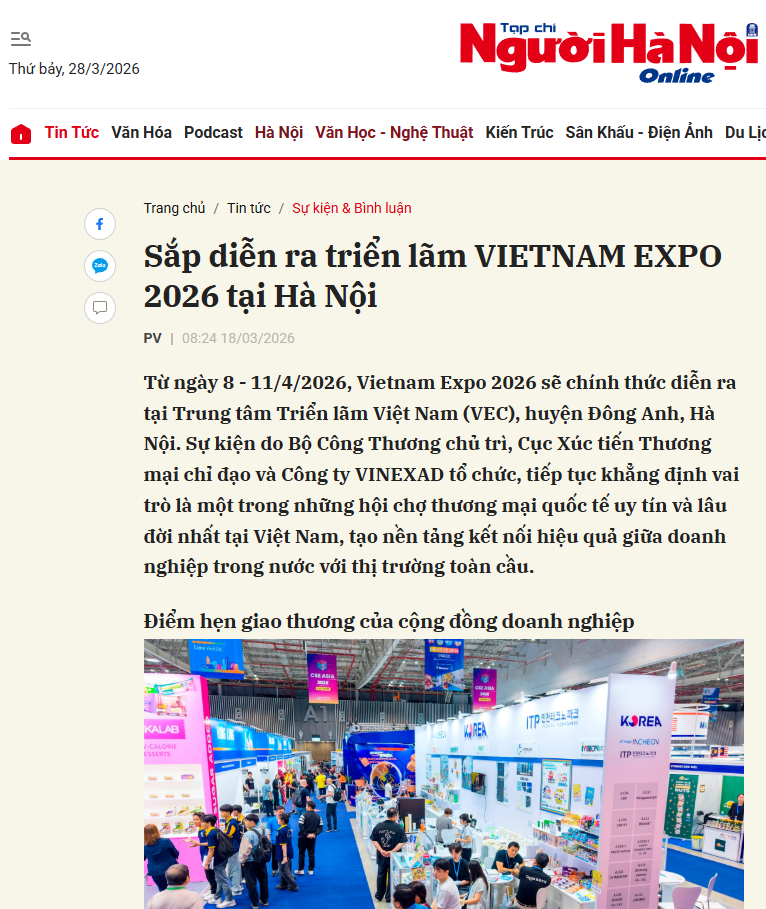
Task: Switch to Sân Khấu - Điện Ảnh section
Action: 638,132
